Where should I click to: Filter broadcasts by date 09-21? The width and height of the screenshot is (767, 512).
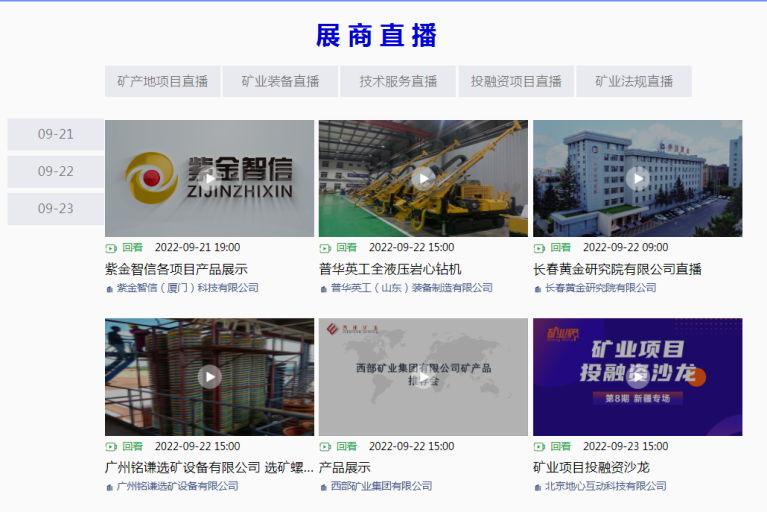[56, 134]
